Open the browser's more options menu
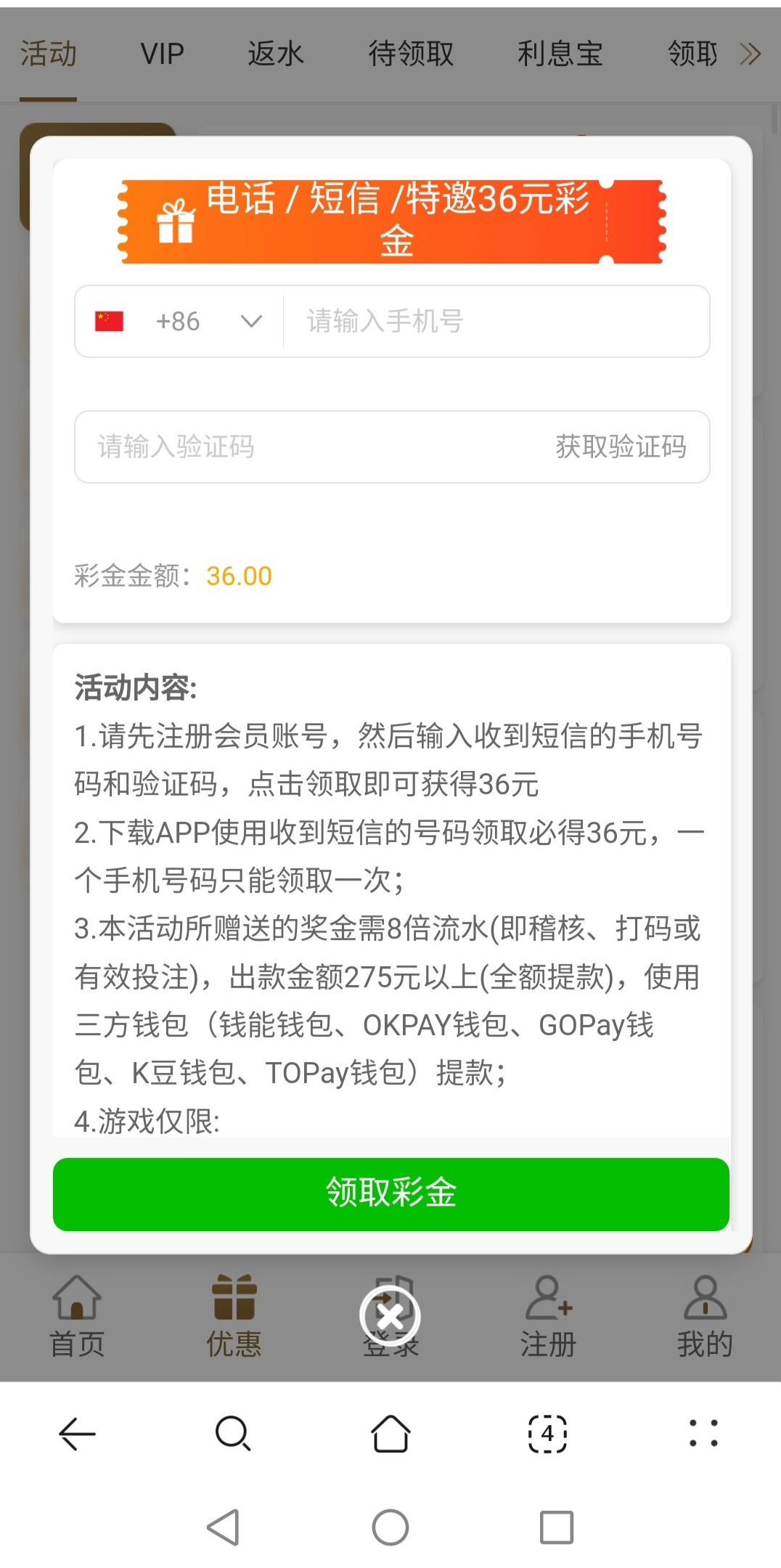 pyautogui.click(x=703, y=1434)
